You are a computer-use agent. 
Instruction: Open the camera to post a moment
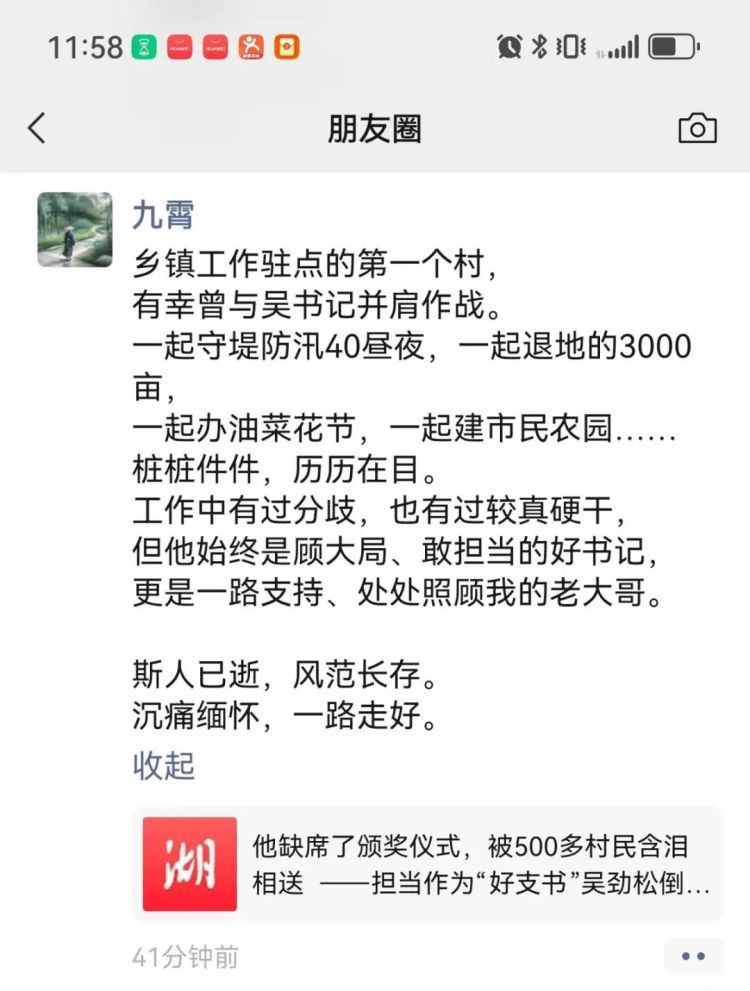click(x=697, y=129)
